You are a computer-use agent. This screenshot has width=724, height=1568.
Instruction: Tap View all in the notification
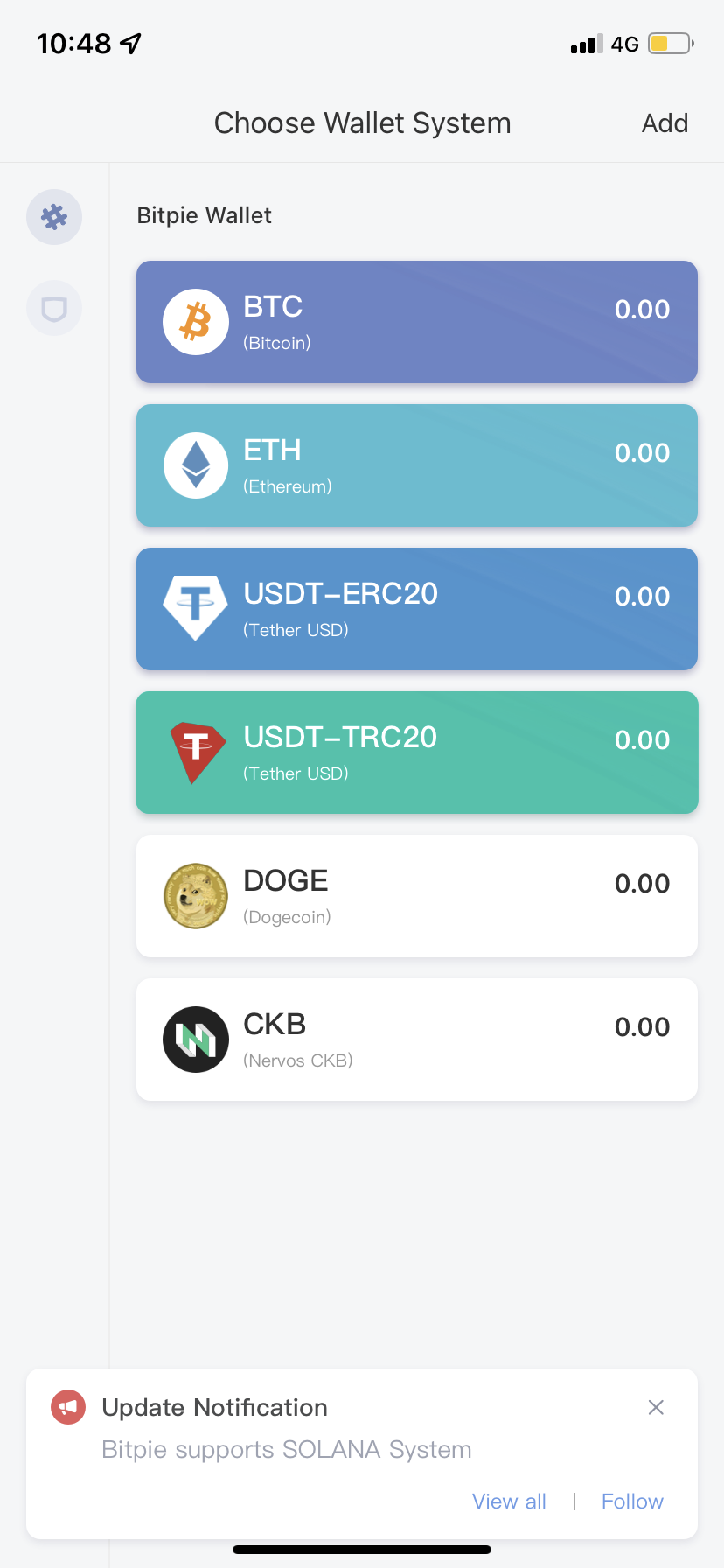(509, 1501)
